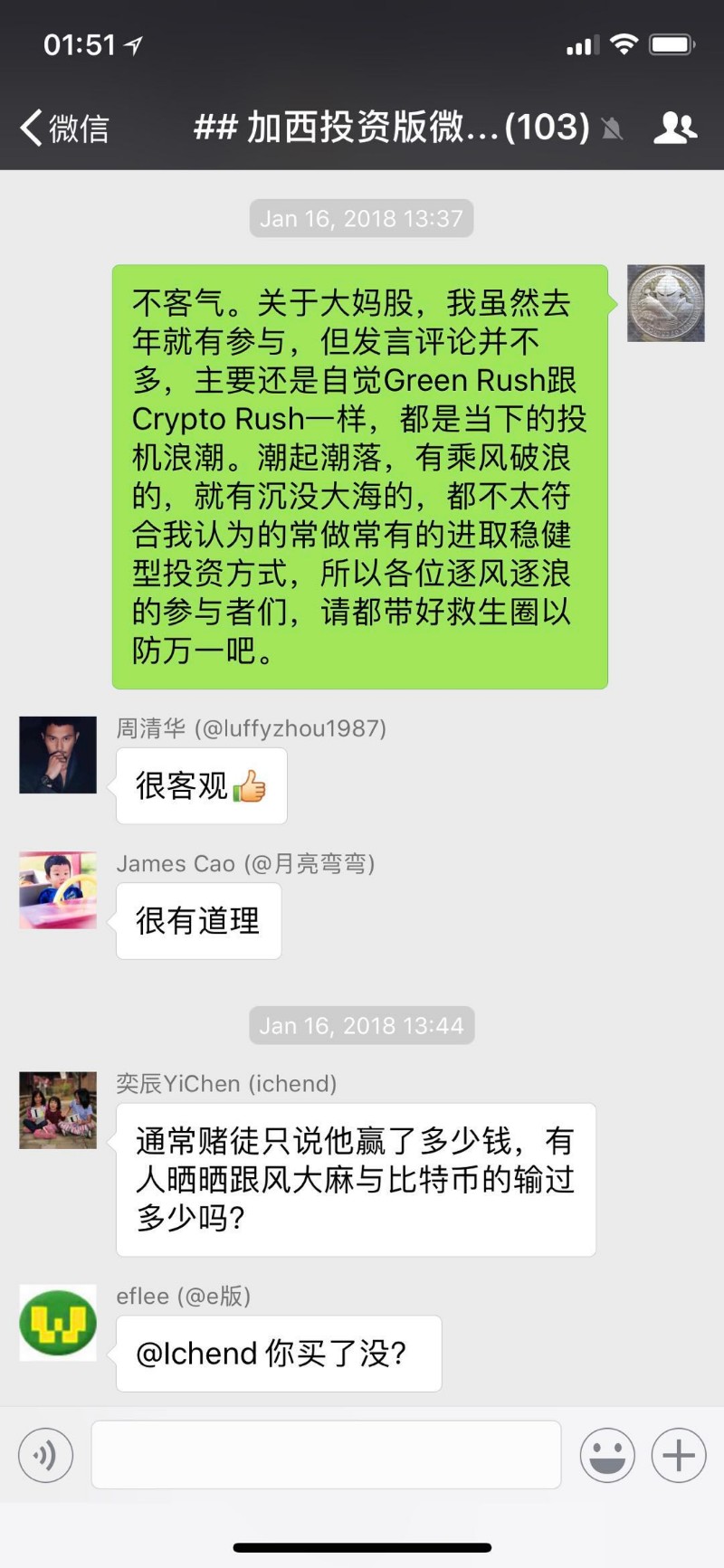Go back to the 微信 chat list
Viewport: 724px width, 1568px height.
(64, 128)
